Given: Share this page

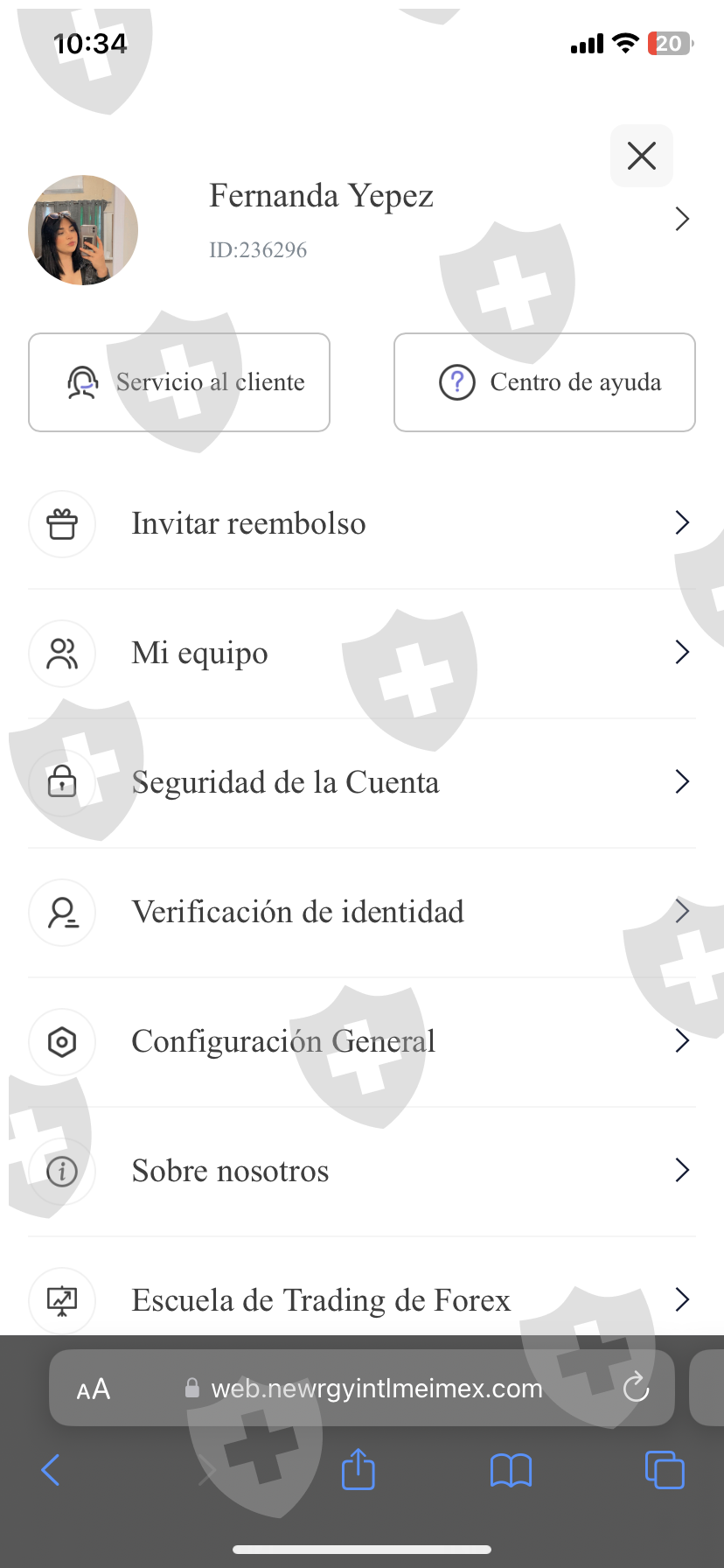Looking at the screenshot, I should point(358,1470).
